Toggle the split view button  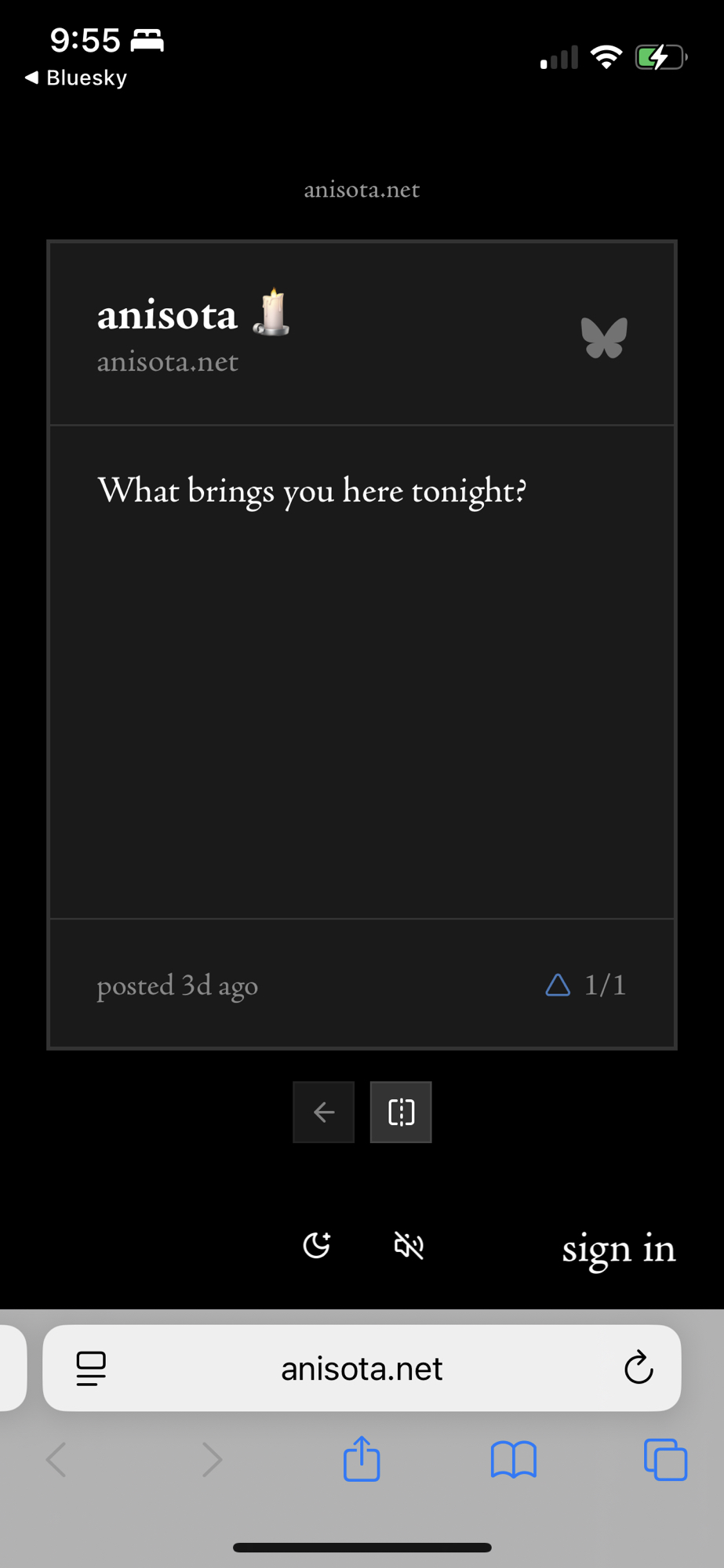pyautogui.click(x=401, y=1112)
